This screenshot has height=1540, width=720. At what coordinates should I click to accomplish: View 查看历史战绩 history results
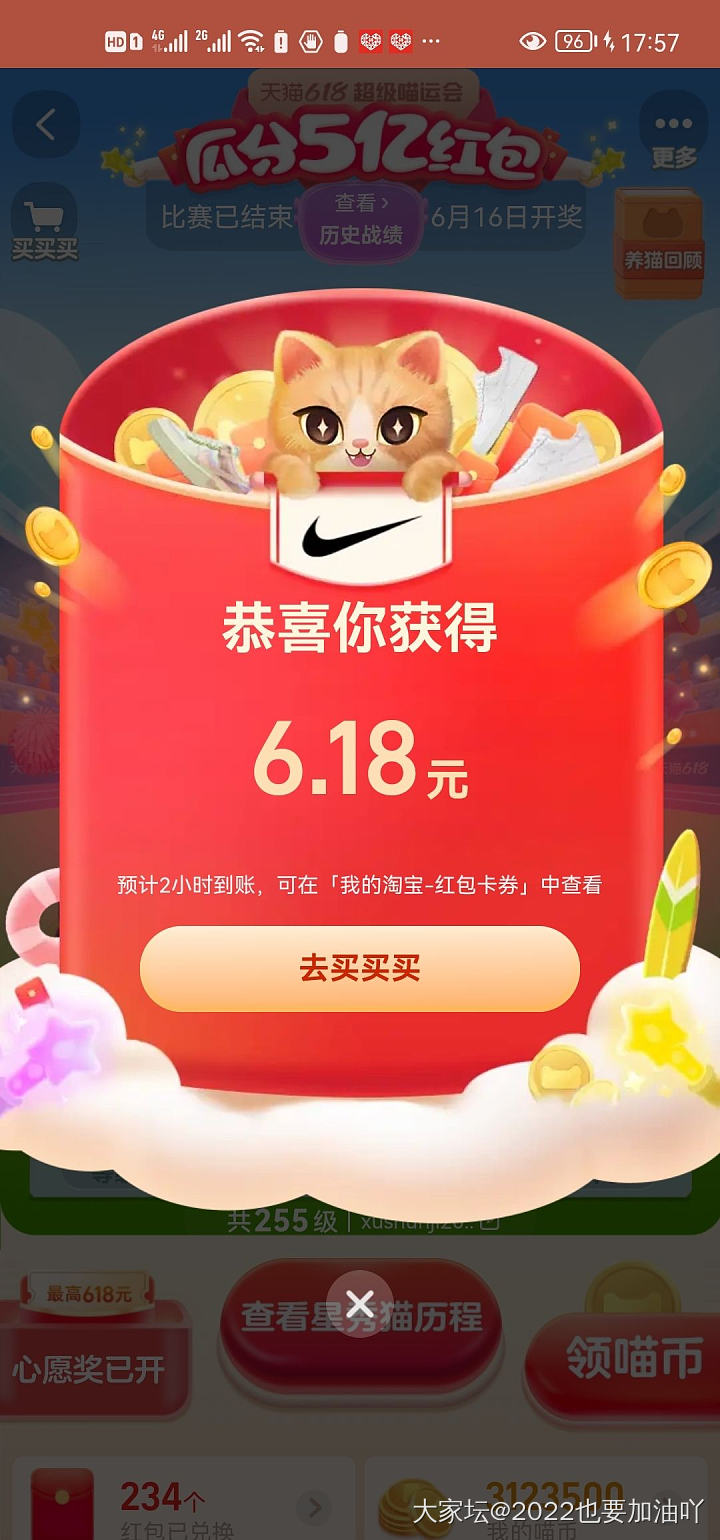(360, 219)
